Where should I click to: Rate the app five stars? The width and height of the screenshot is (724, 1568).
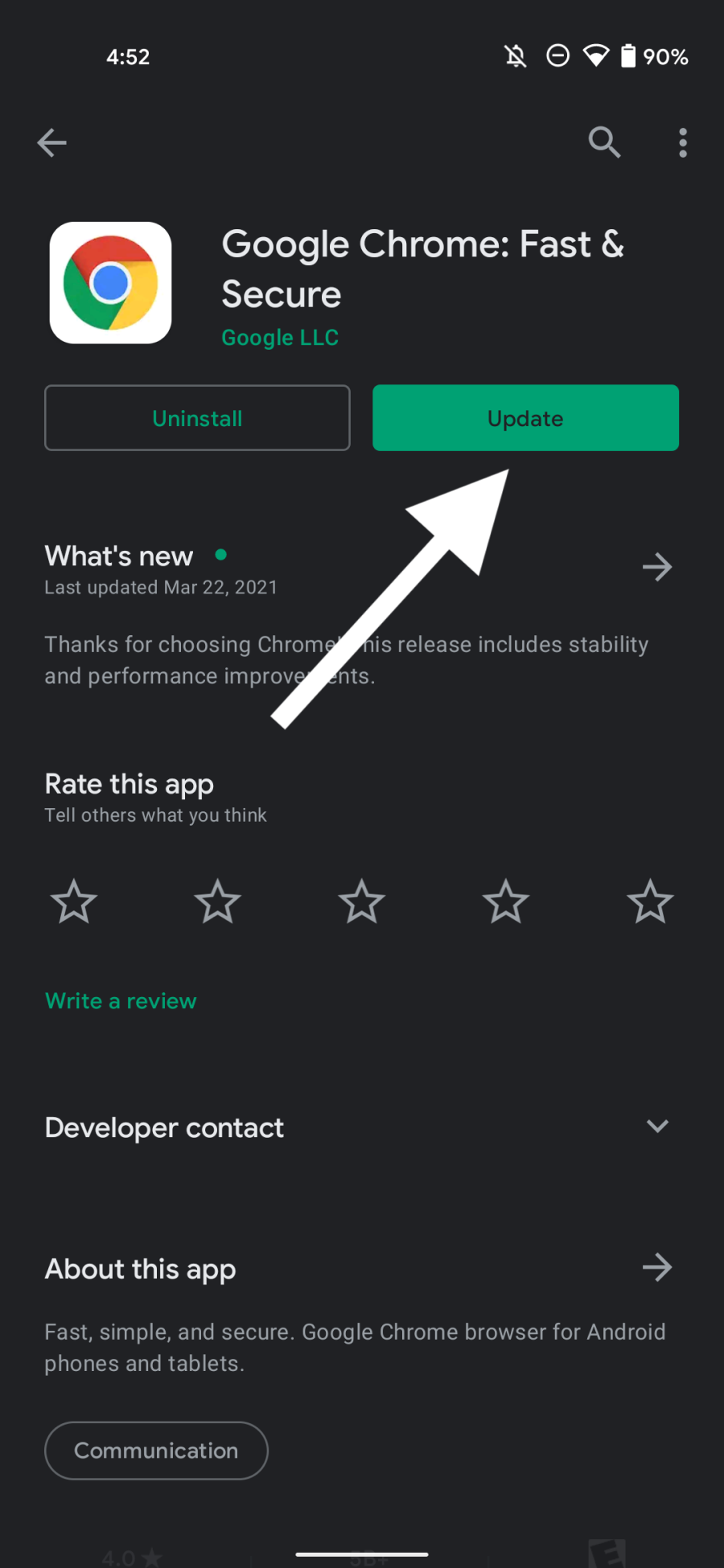[650, 901]
